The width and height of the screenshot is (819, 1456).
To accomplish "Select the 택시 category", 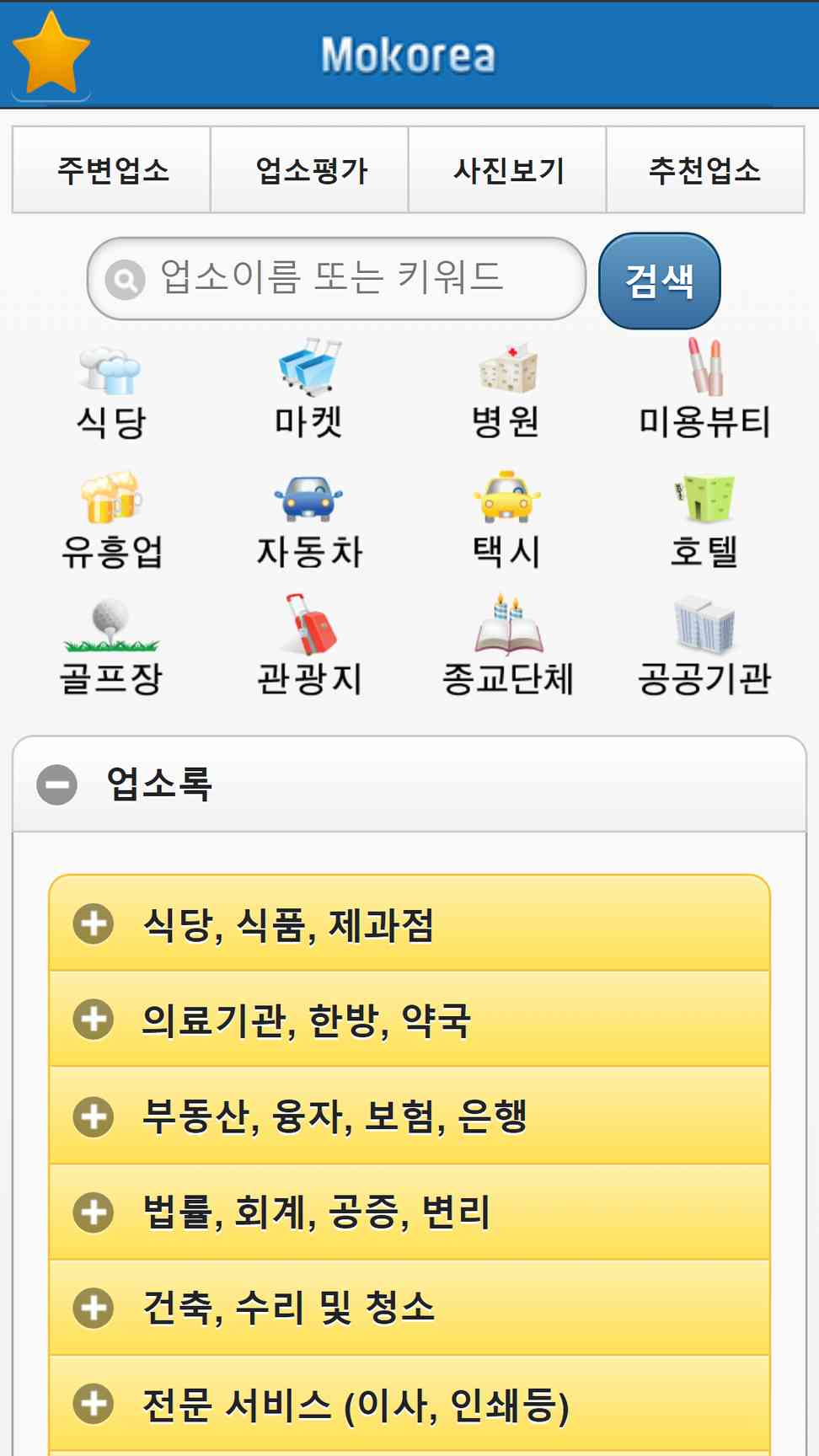I will point(506,520).
